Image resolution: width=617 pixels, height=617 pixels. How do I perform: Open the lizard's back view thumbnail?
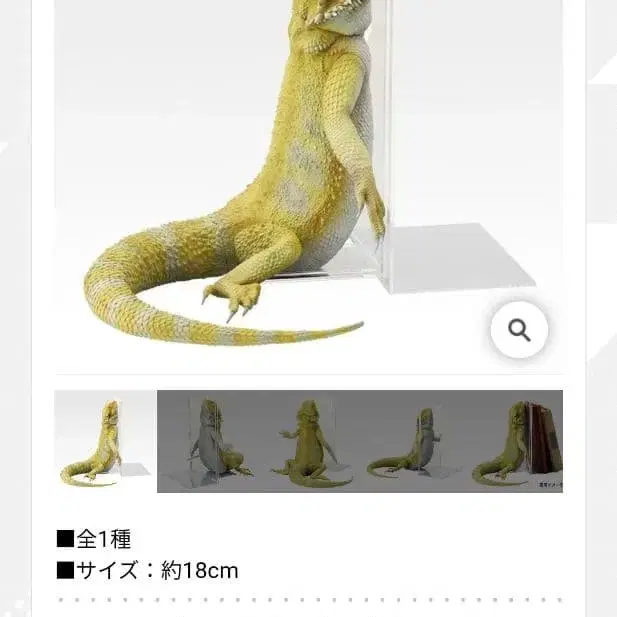point(310,441)
